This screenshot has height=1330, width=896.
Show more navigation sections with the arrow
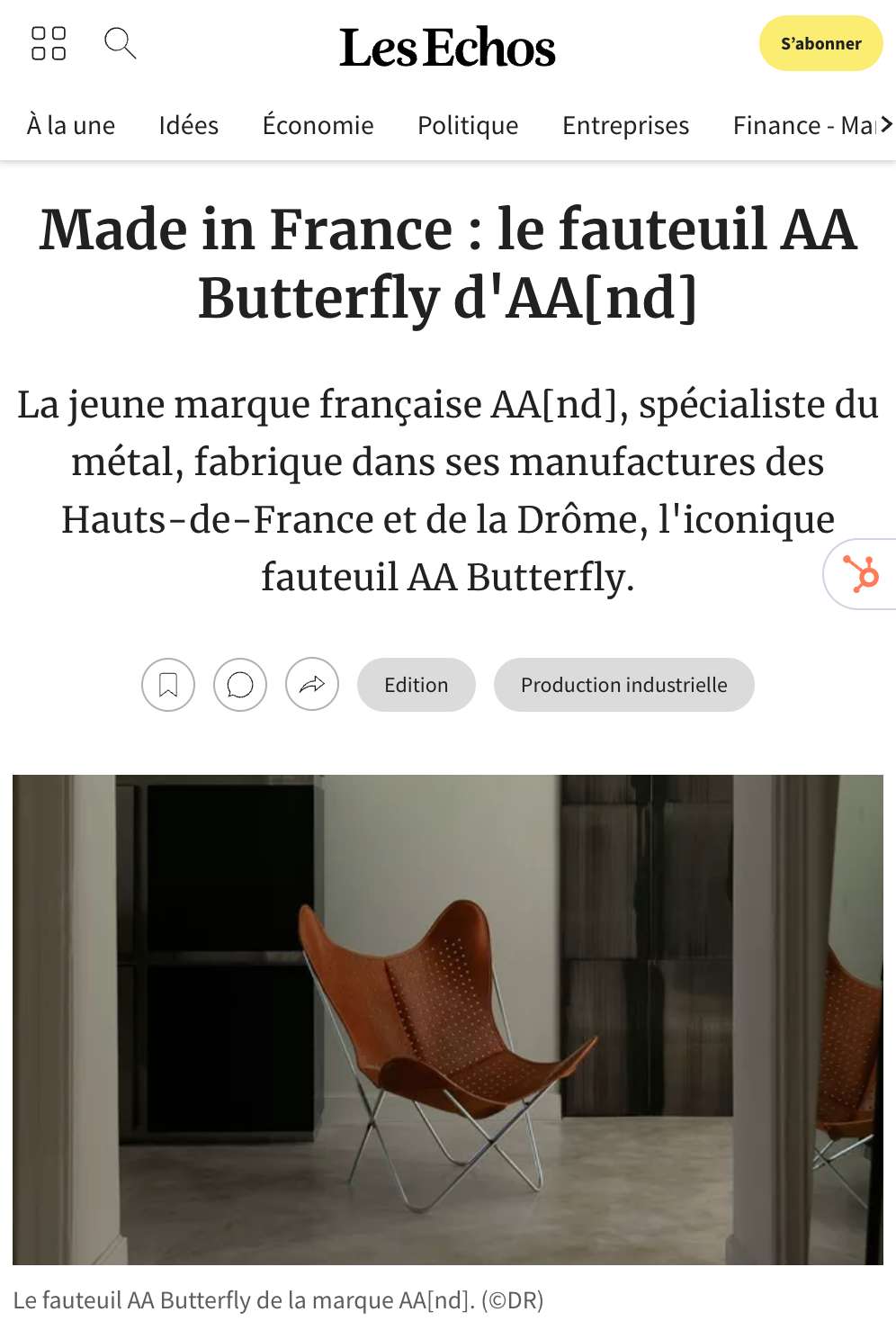pyautogui.click(x=886, y=124)
